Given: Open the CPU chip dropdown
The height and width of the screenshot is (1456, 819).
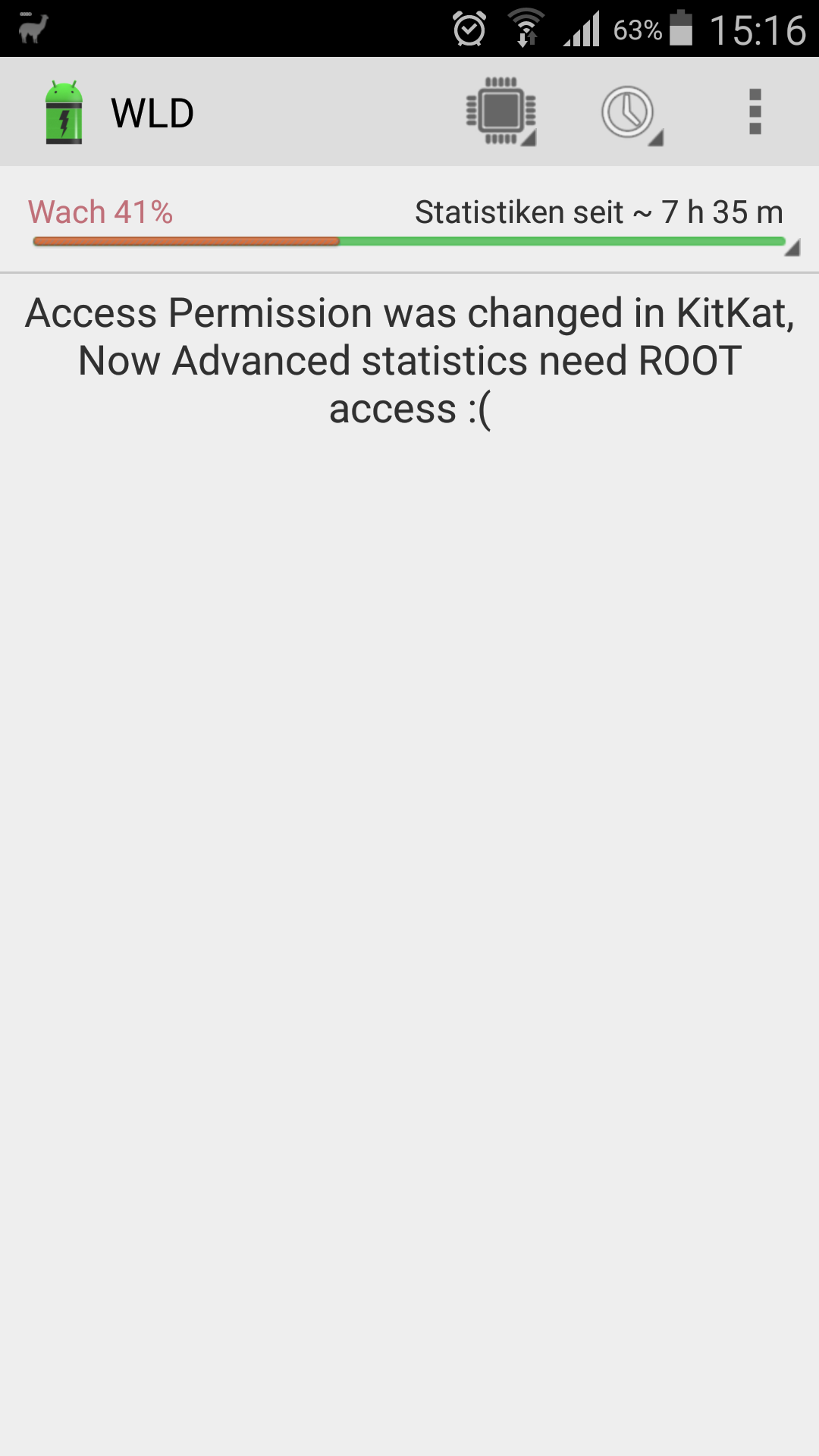Looking at the screenshot, I should pos(501,111).
